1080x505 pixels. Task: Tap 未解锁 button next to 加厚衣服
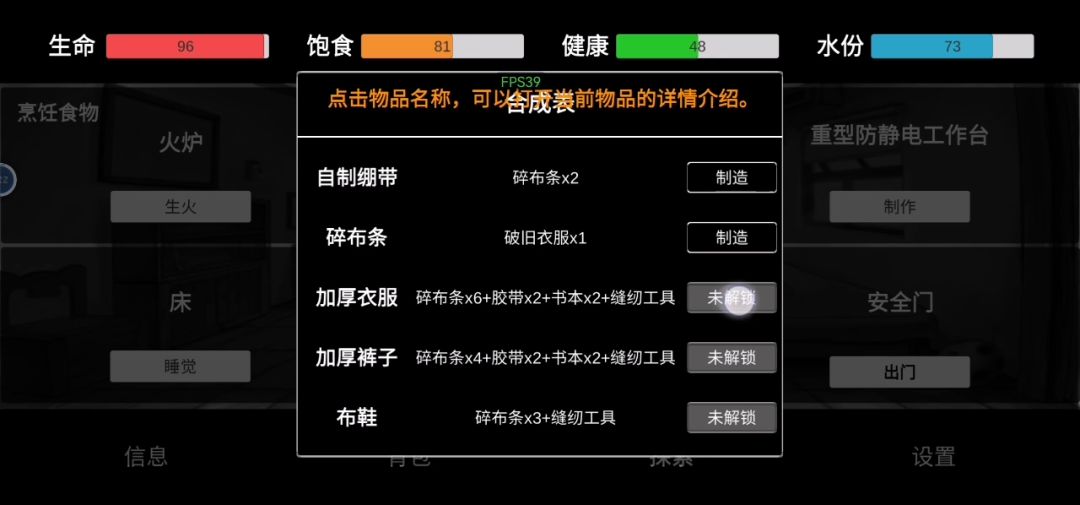point(731,297)
